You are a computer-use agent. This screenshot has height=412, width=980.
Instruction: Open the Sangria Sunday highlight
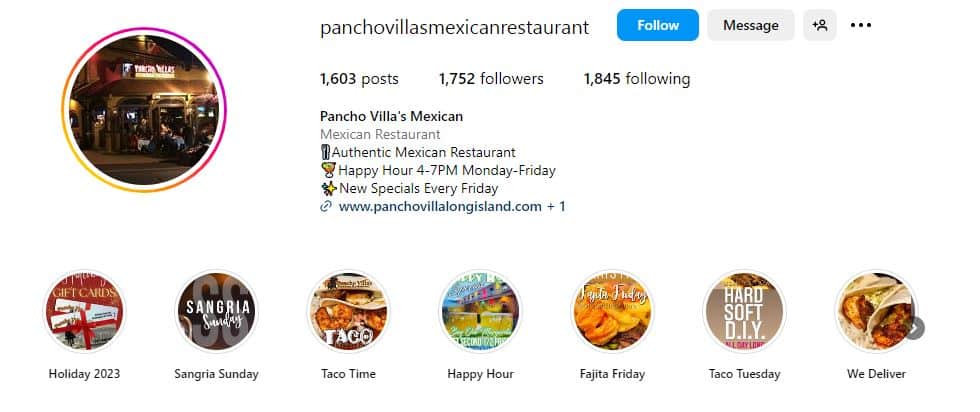coord(216,311)
